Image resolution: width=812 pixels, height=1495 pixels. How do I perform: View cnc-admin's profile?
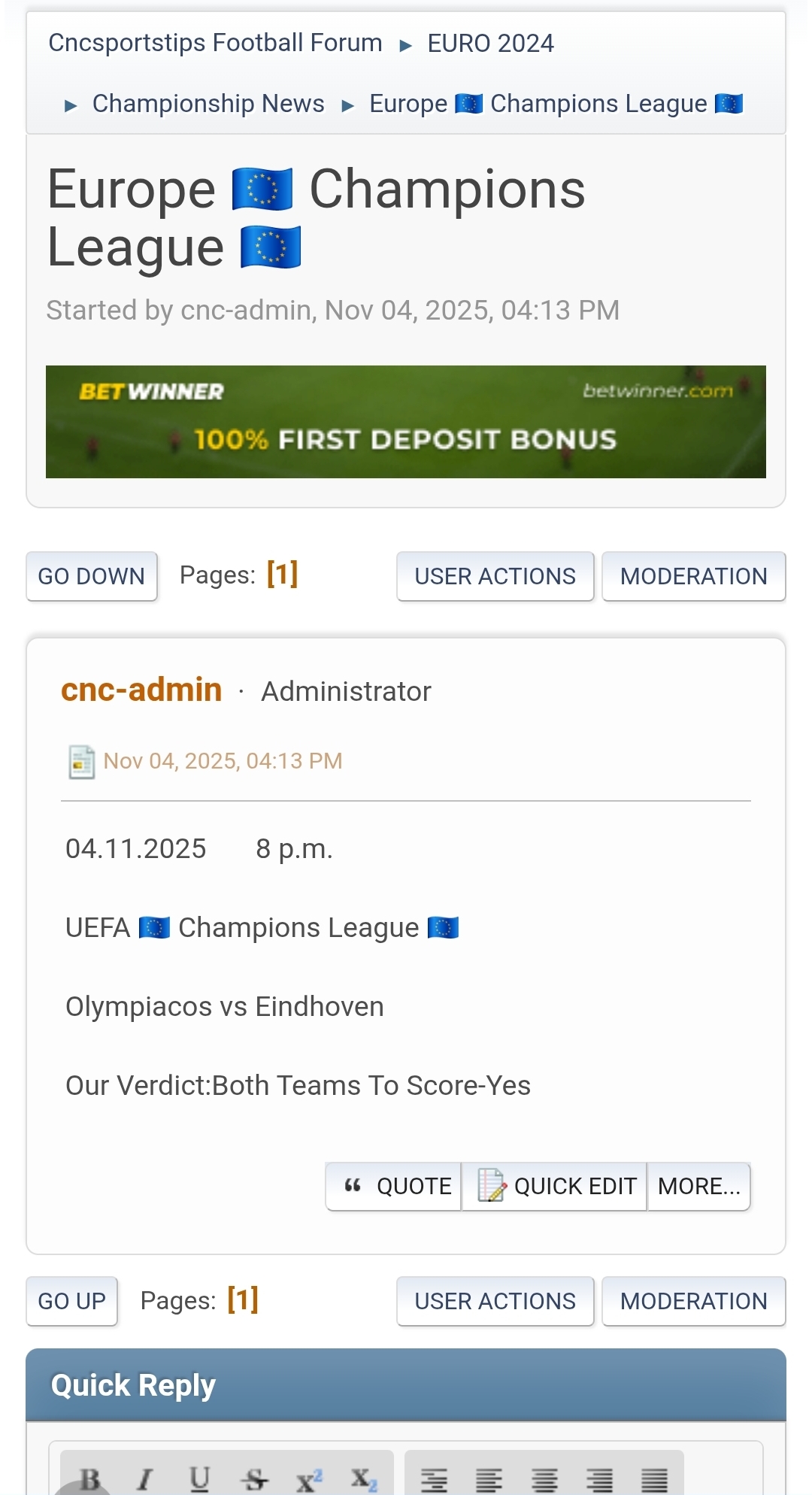click(x=141, y=690)
